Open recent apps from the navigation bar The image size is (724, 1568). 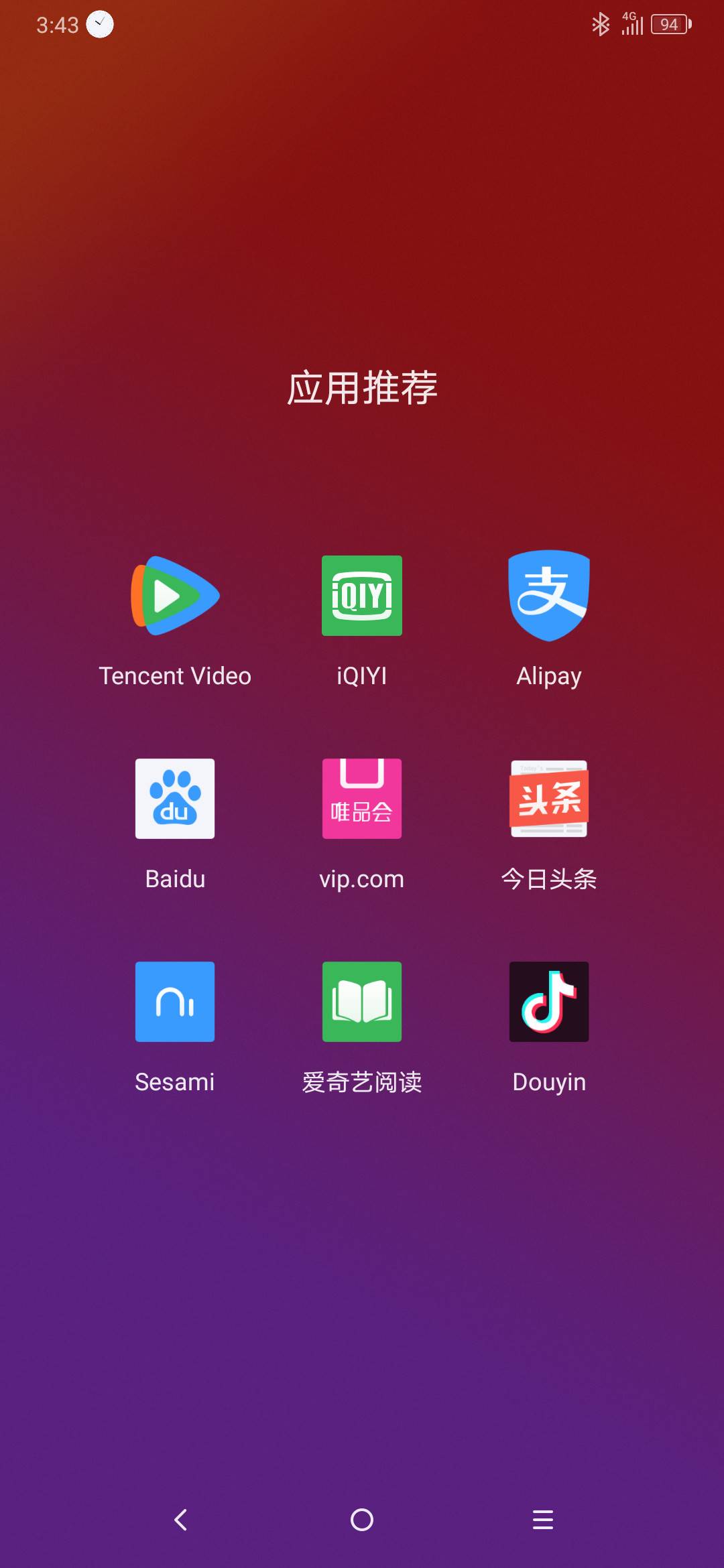point(543,1520)
